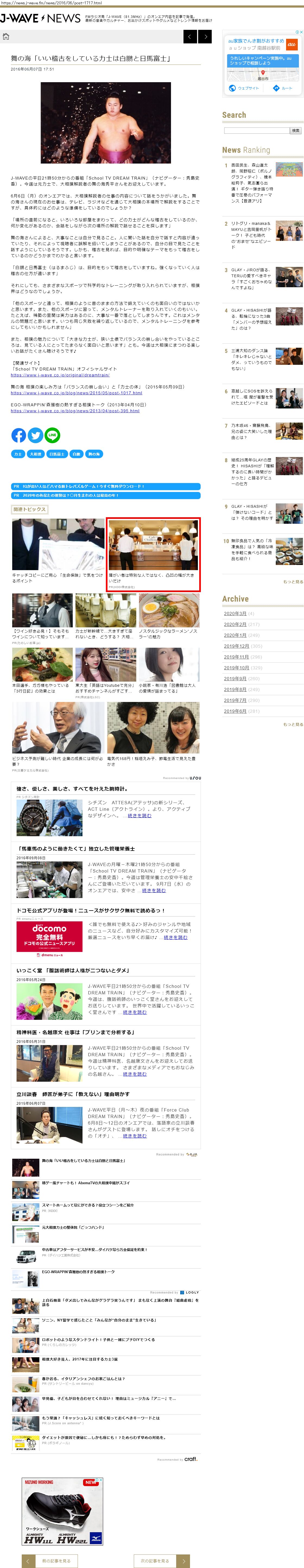The height and width of the screenshot is (1568, 304).
Task: Read more of the いっこく堂 article
Action: coord(134,1012)
